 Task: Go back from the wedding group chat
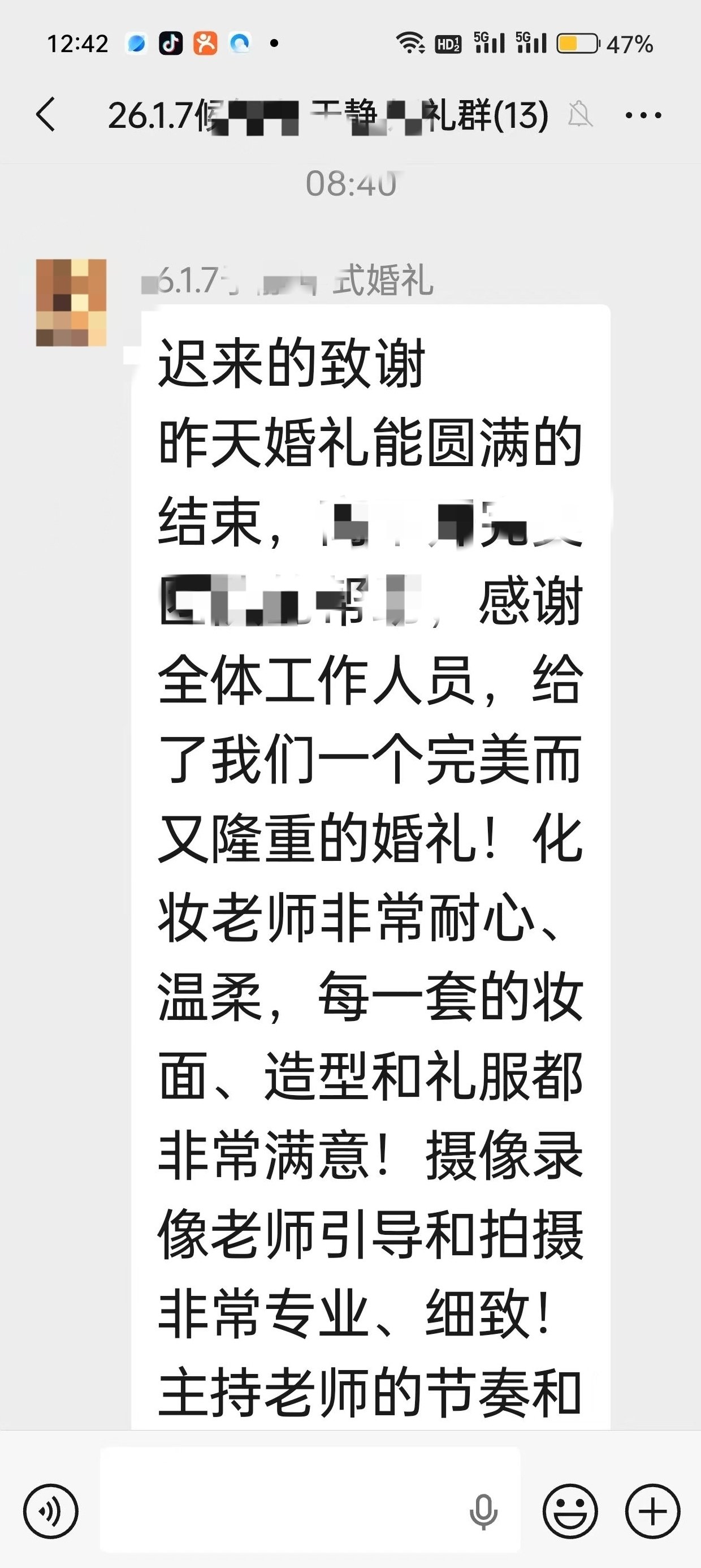[x=46, y=114]
